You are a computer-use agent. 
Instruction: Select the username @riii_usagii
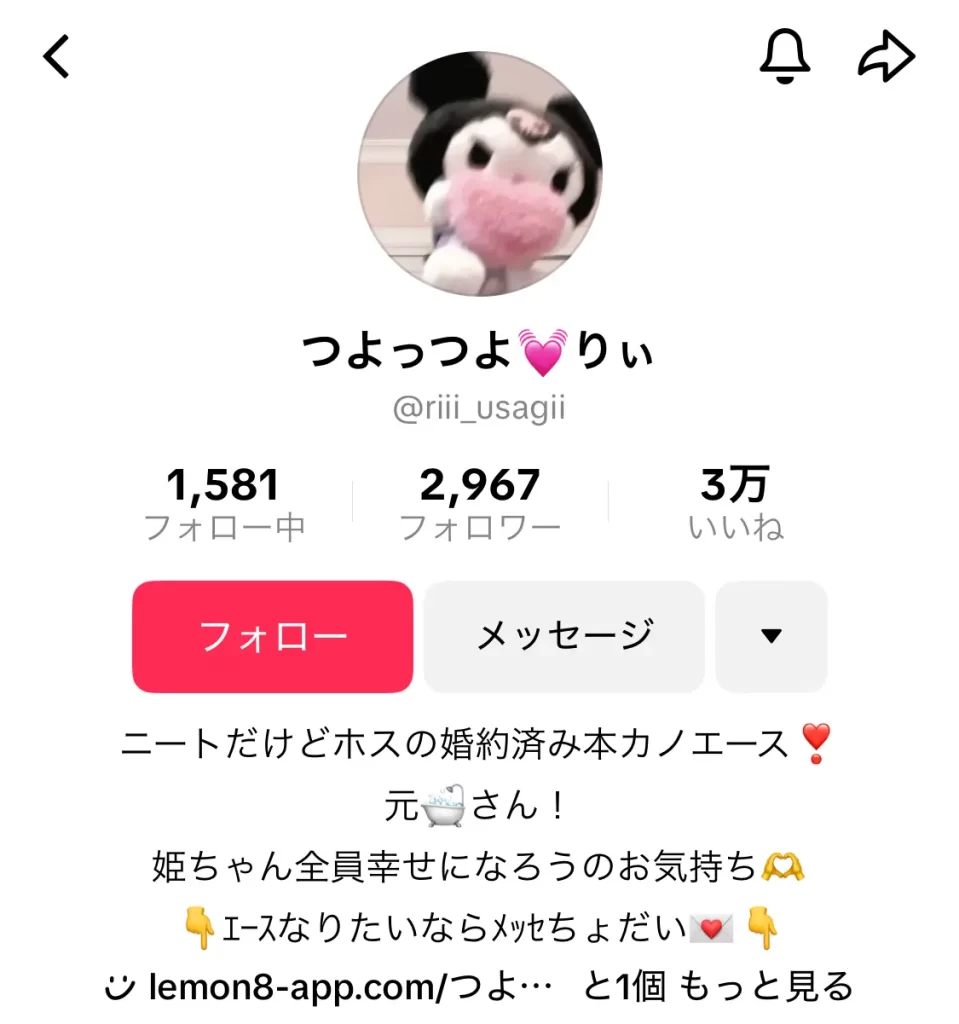coord(479,406)
